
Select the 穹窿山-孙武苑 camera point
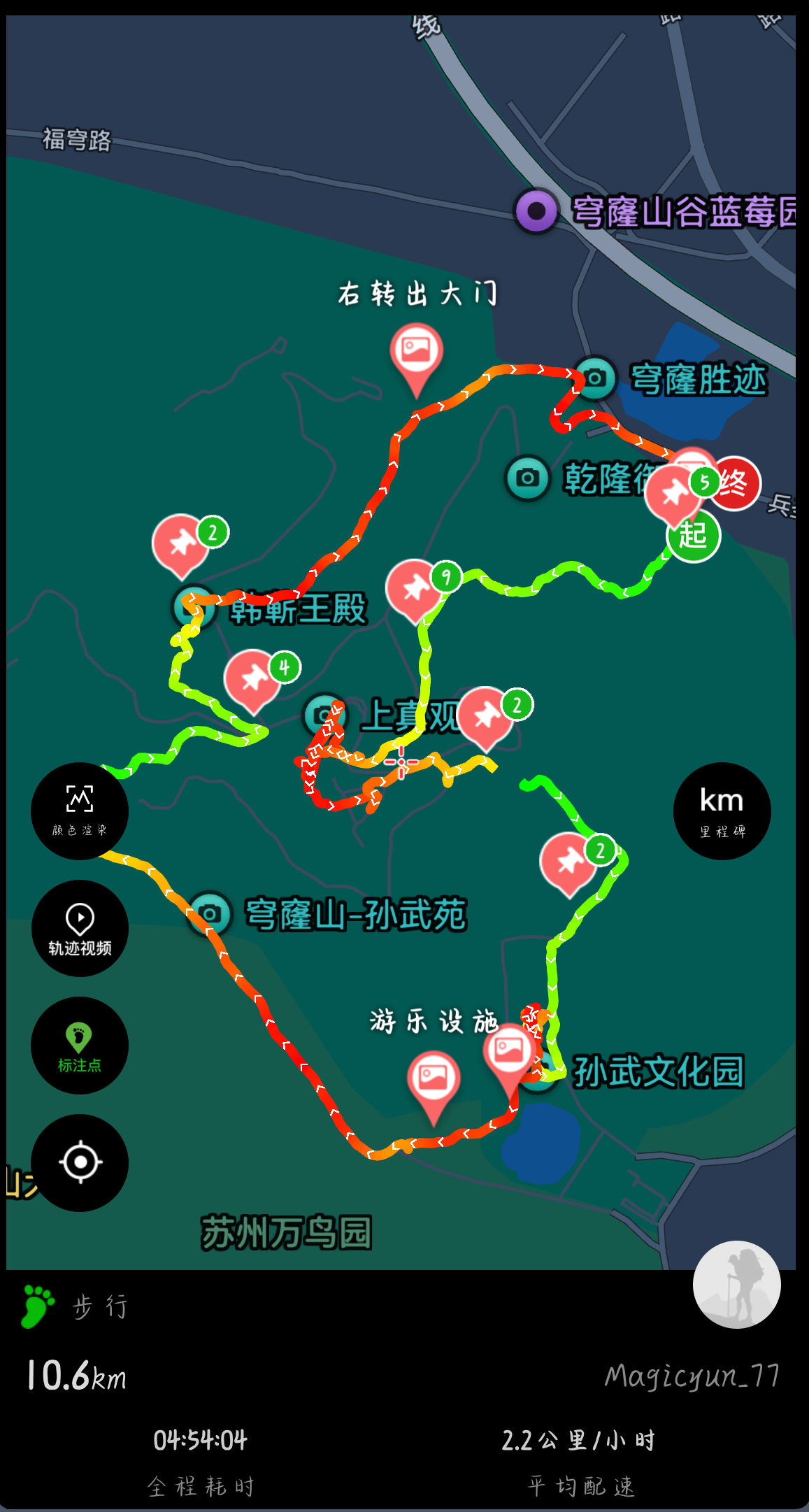(209, 913)
